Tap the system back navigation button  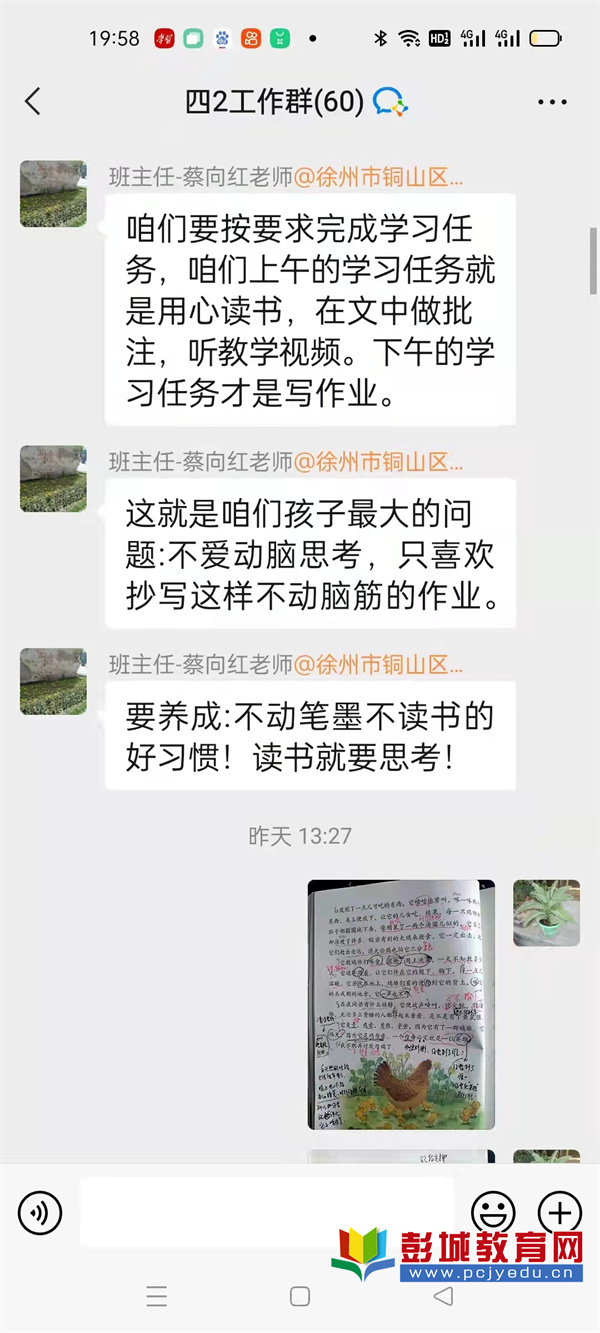click(x=443, y=1296)
